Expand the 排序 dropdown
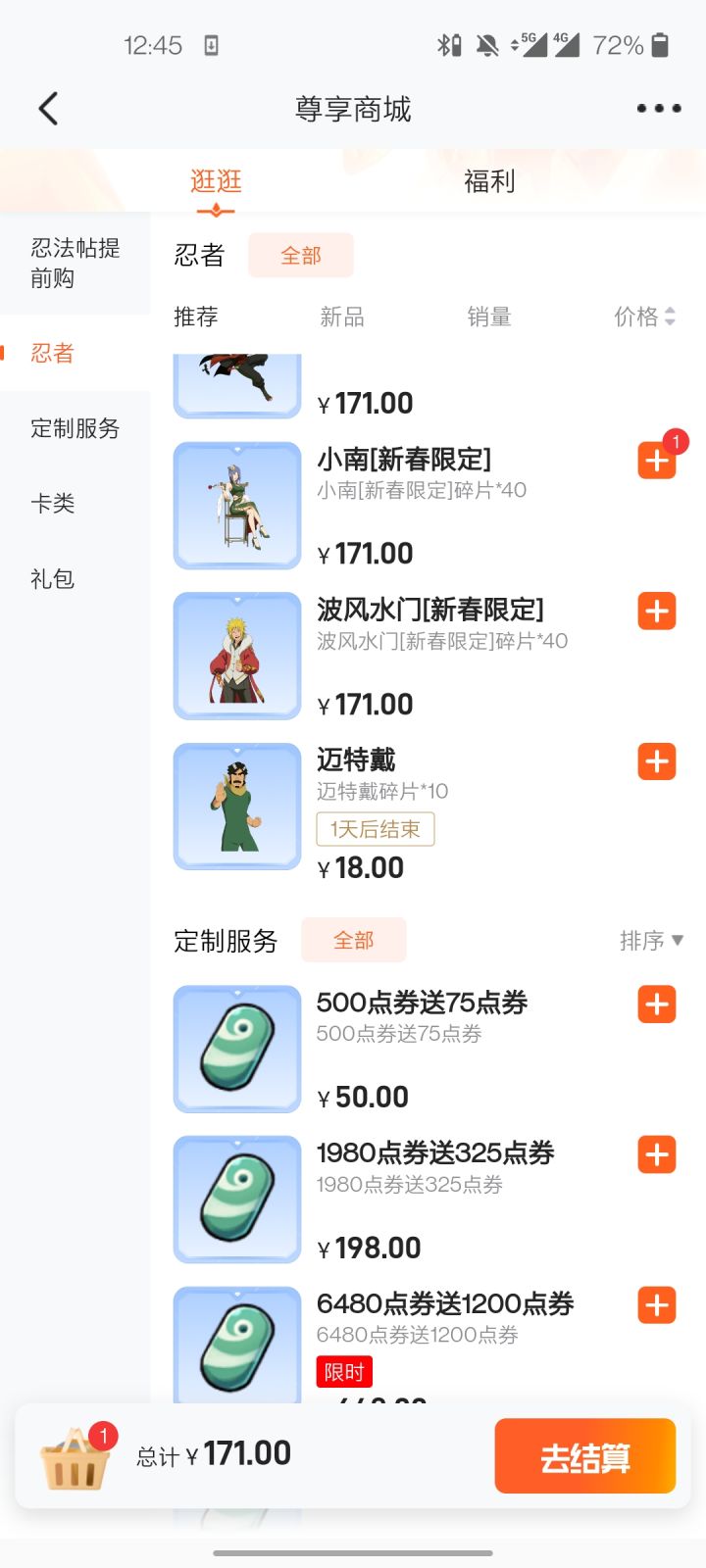This screenshot has width=706, height=1568. [651, 941]
